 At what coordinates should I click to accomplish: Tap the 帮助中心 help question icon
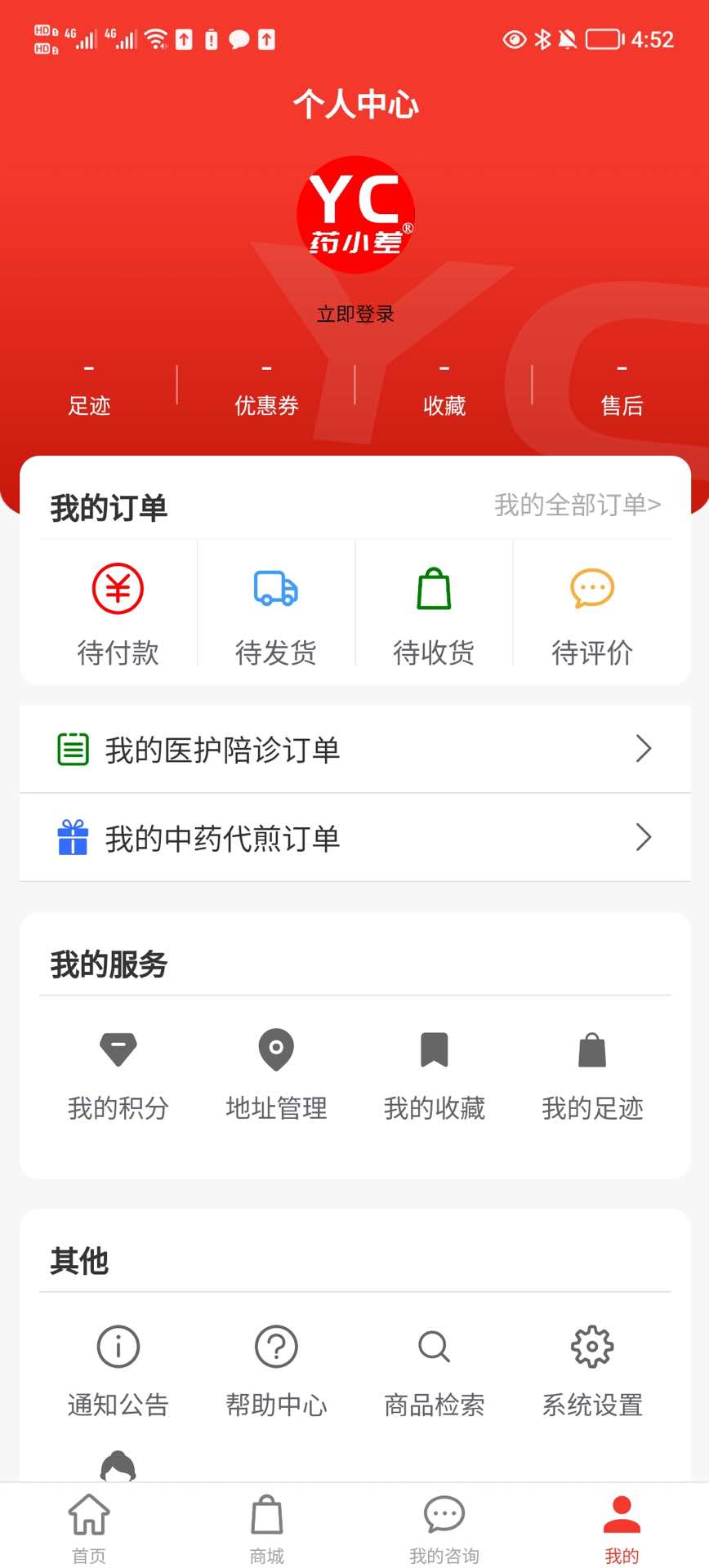(276, 1346)
